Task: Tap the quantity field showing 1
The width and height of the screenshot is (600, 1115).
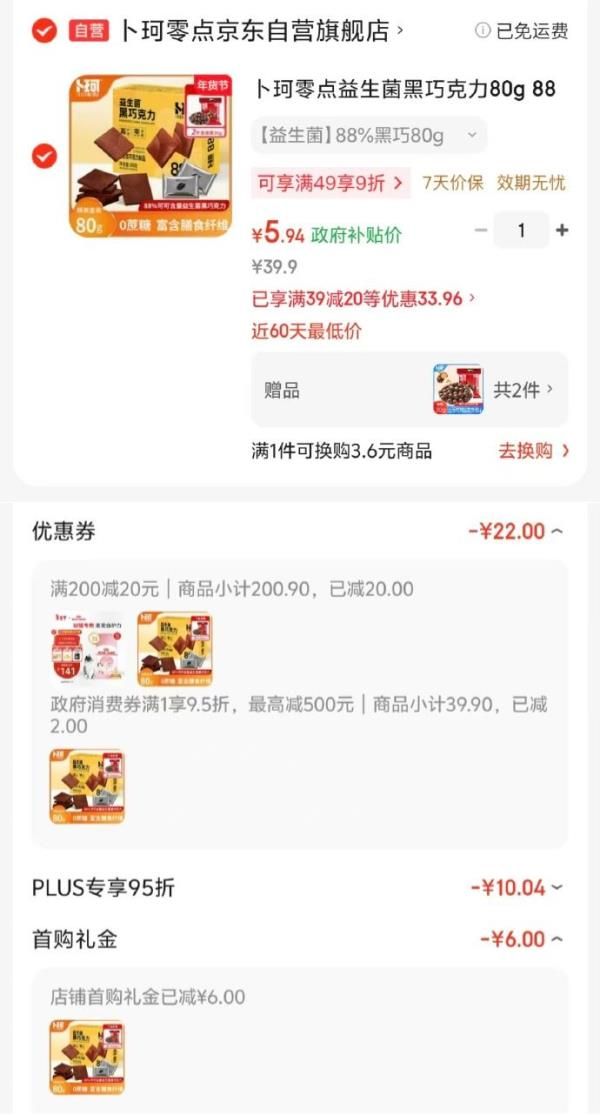Action: point(521,230)
